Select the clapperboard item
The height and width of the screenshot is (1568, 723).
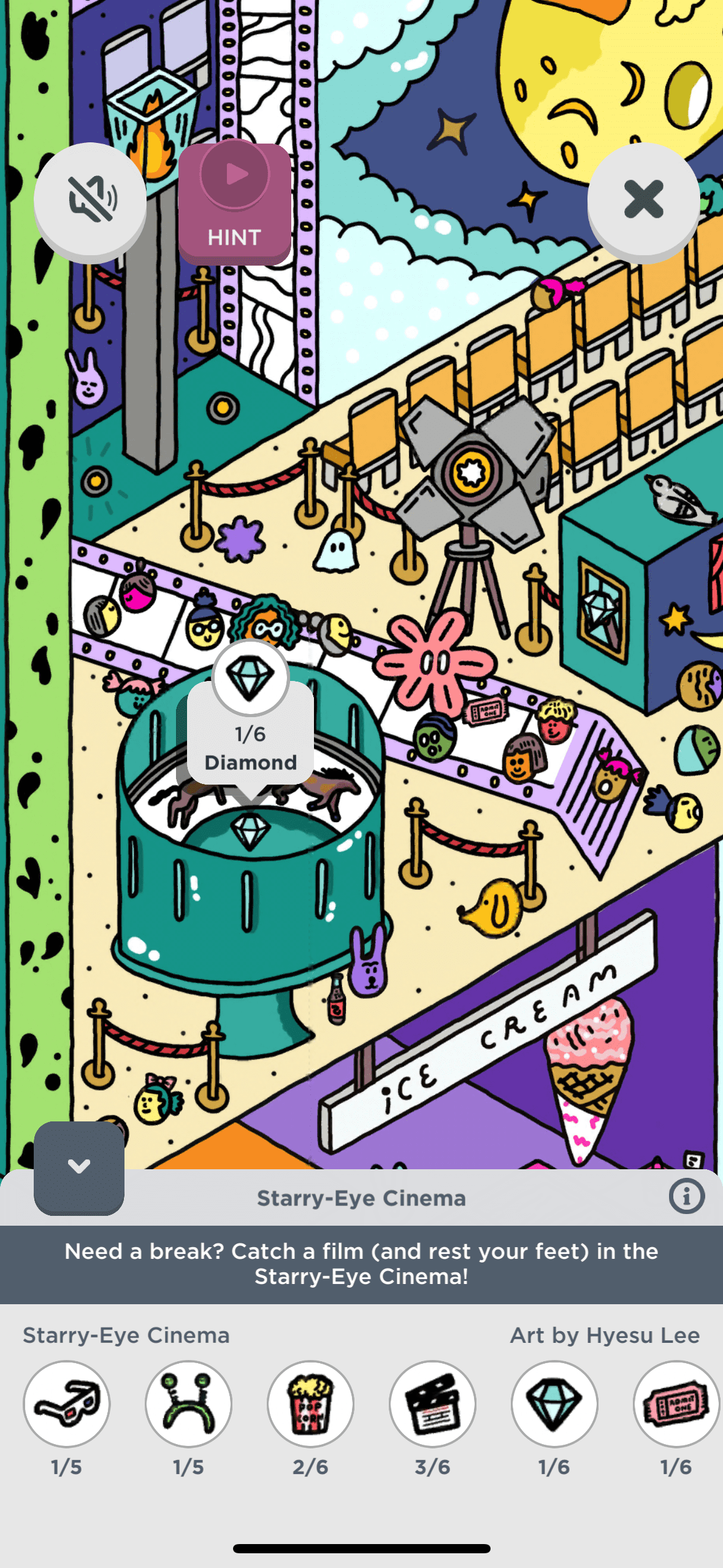(x=432, y=1404)
